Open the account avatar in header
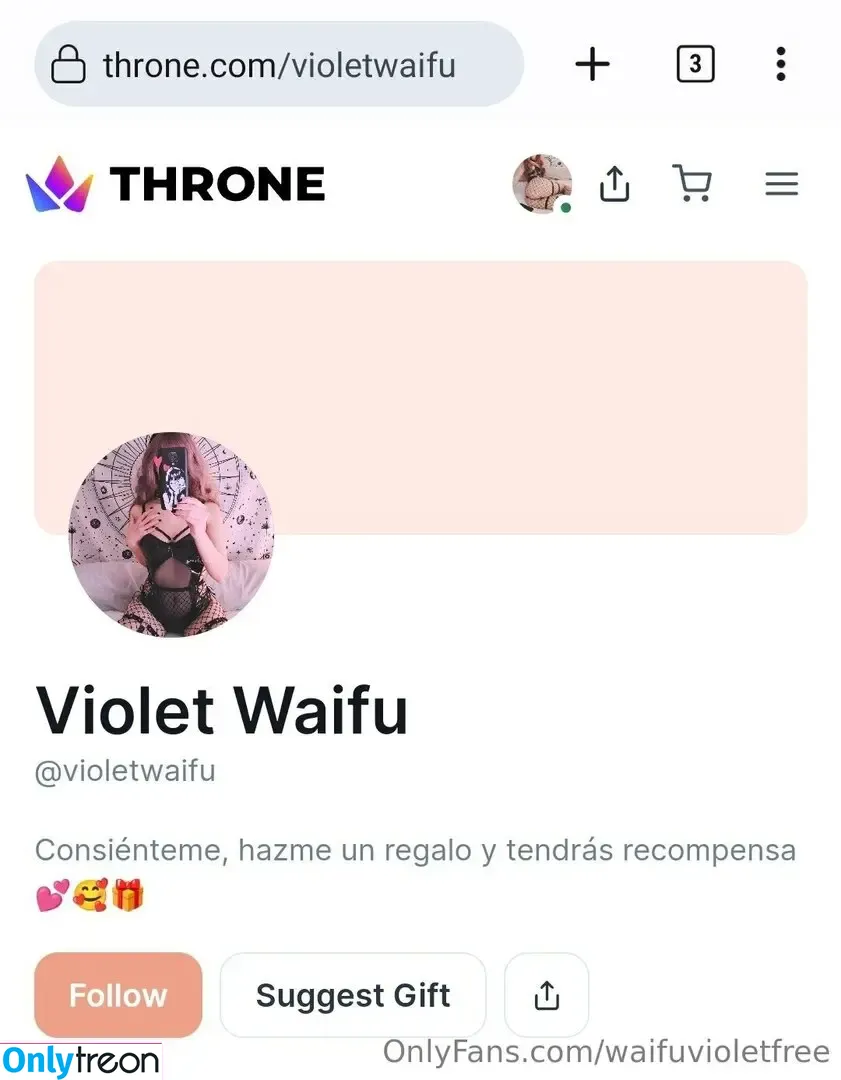This screenshot has height=1080, width=841. [x=542, y=184]
